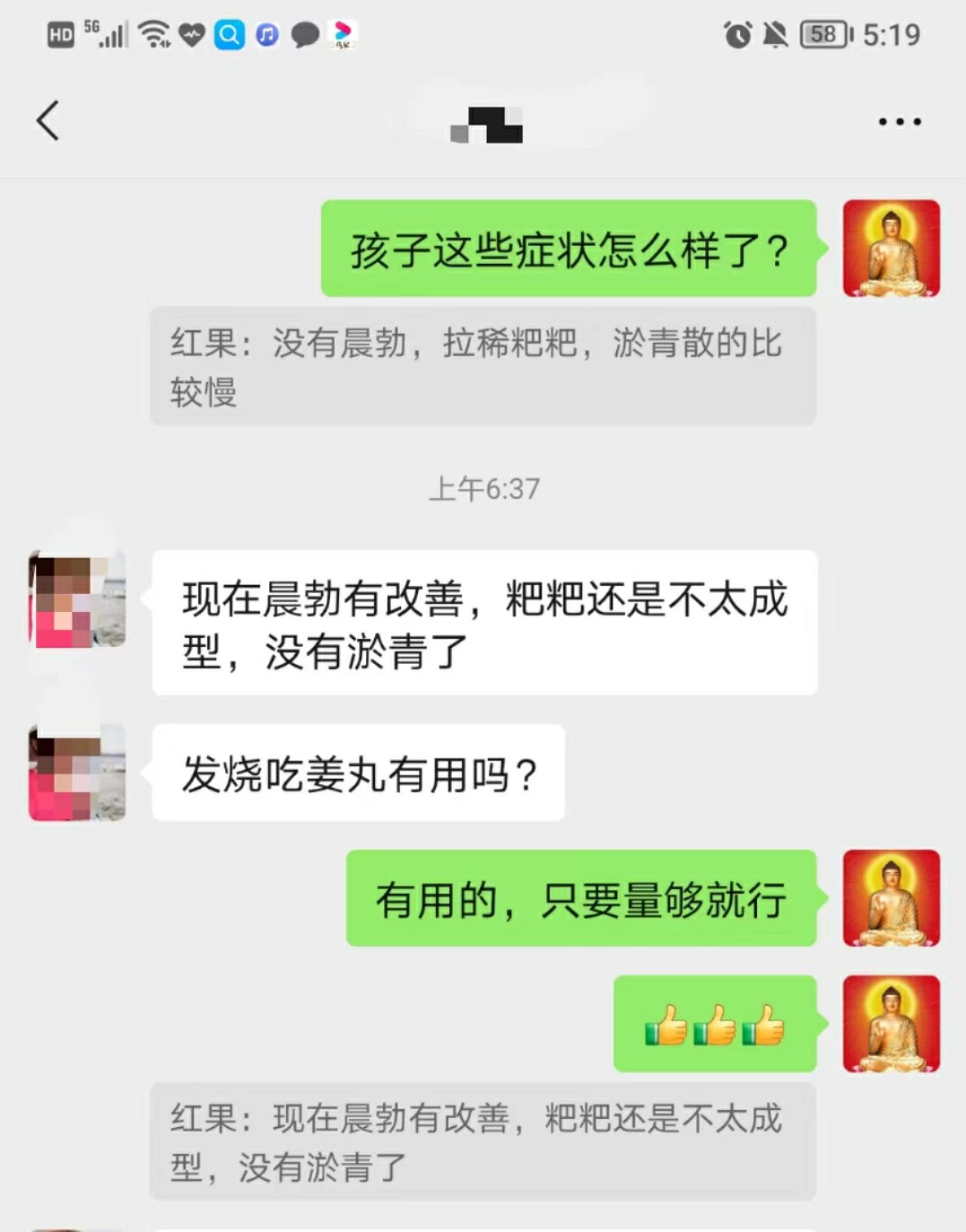
Task: Toggle the muted notifications bell icon
Action: [777, 34]
